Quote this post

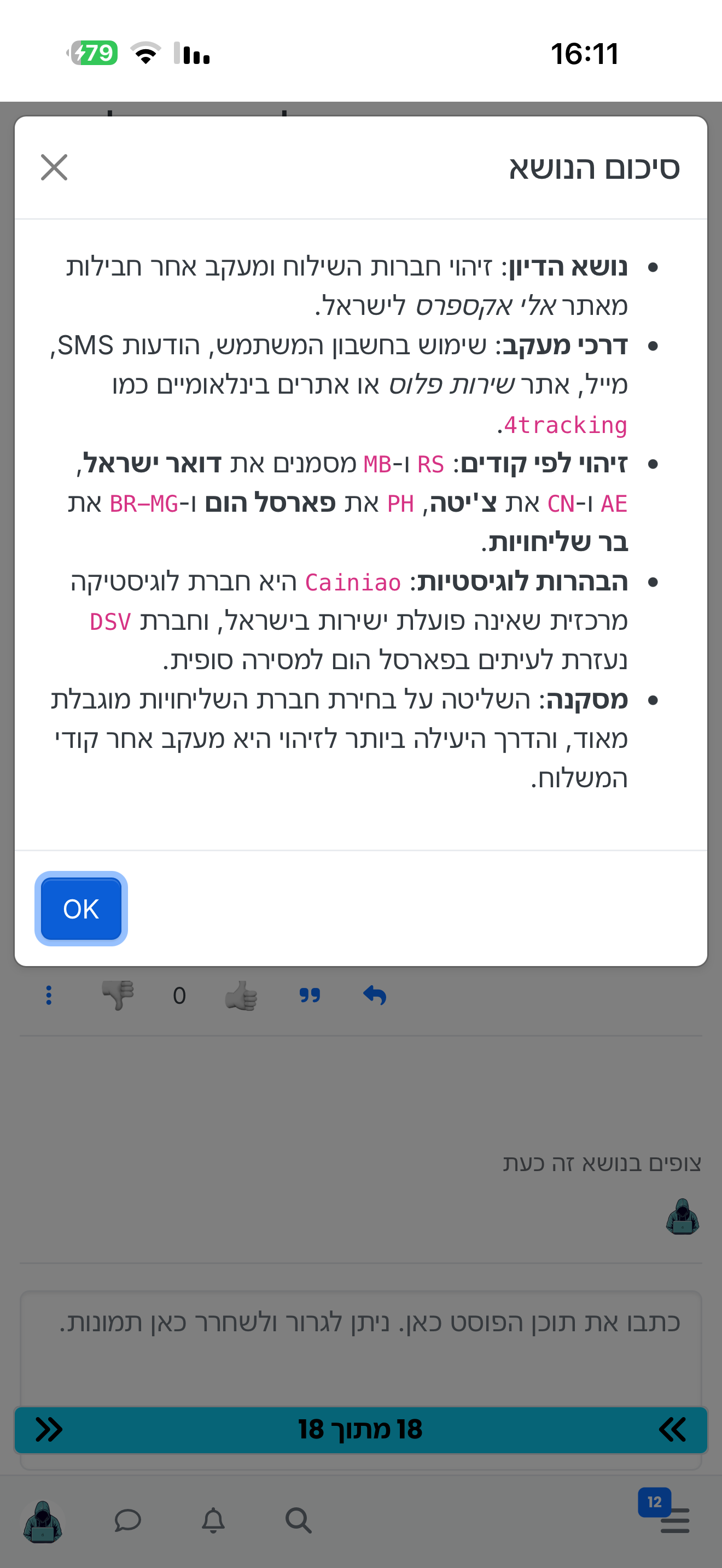pos(310,996)
